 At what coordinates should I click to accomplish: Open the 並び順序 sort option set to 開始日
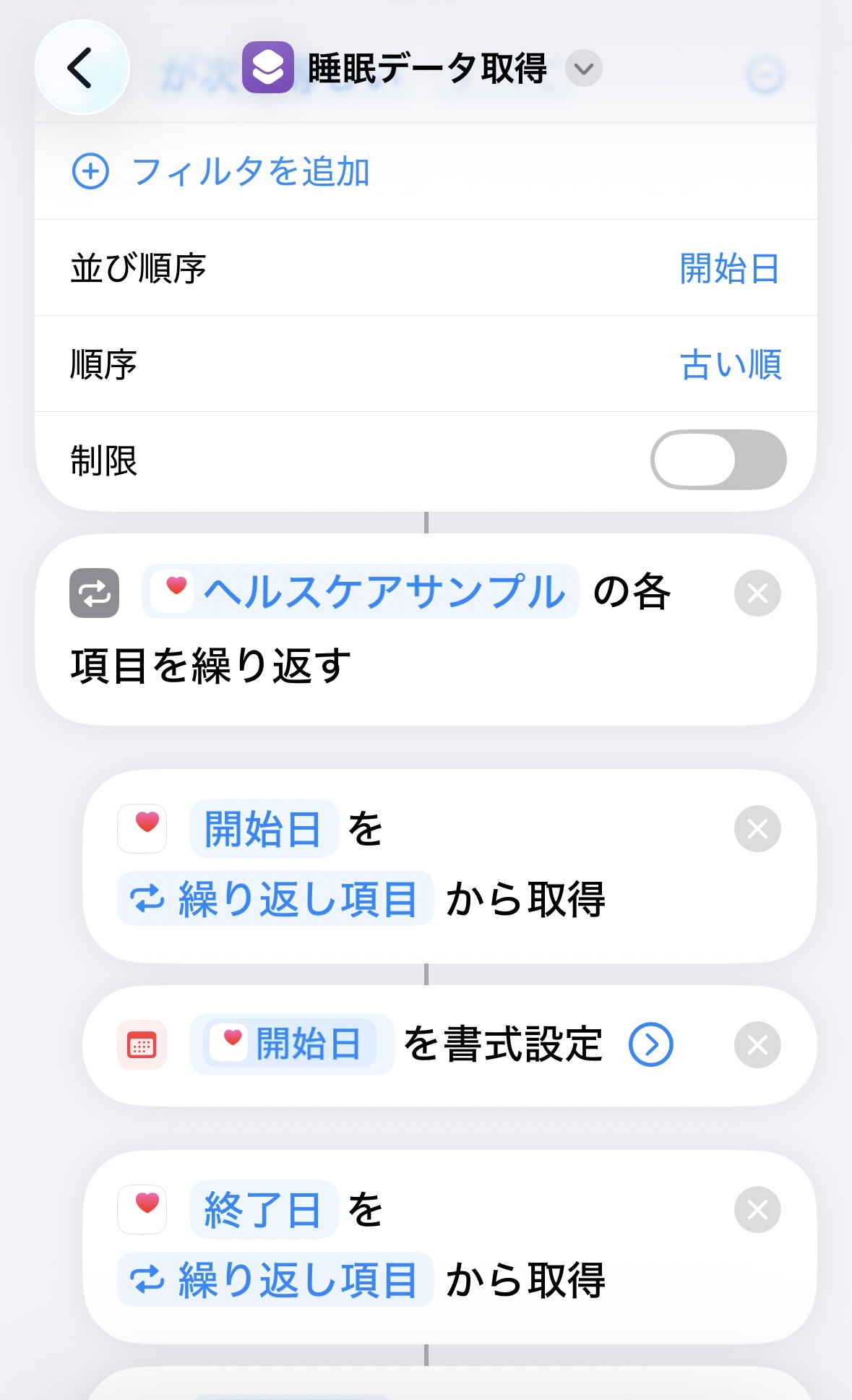coord(730,267)
